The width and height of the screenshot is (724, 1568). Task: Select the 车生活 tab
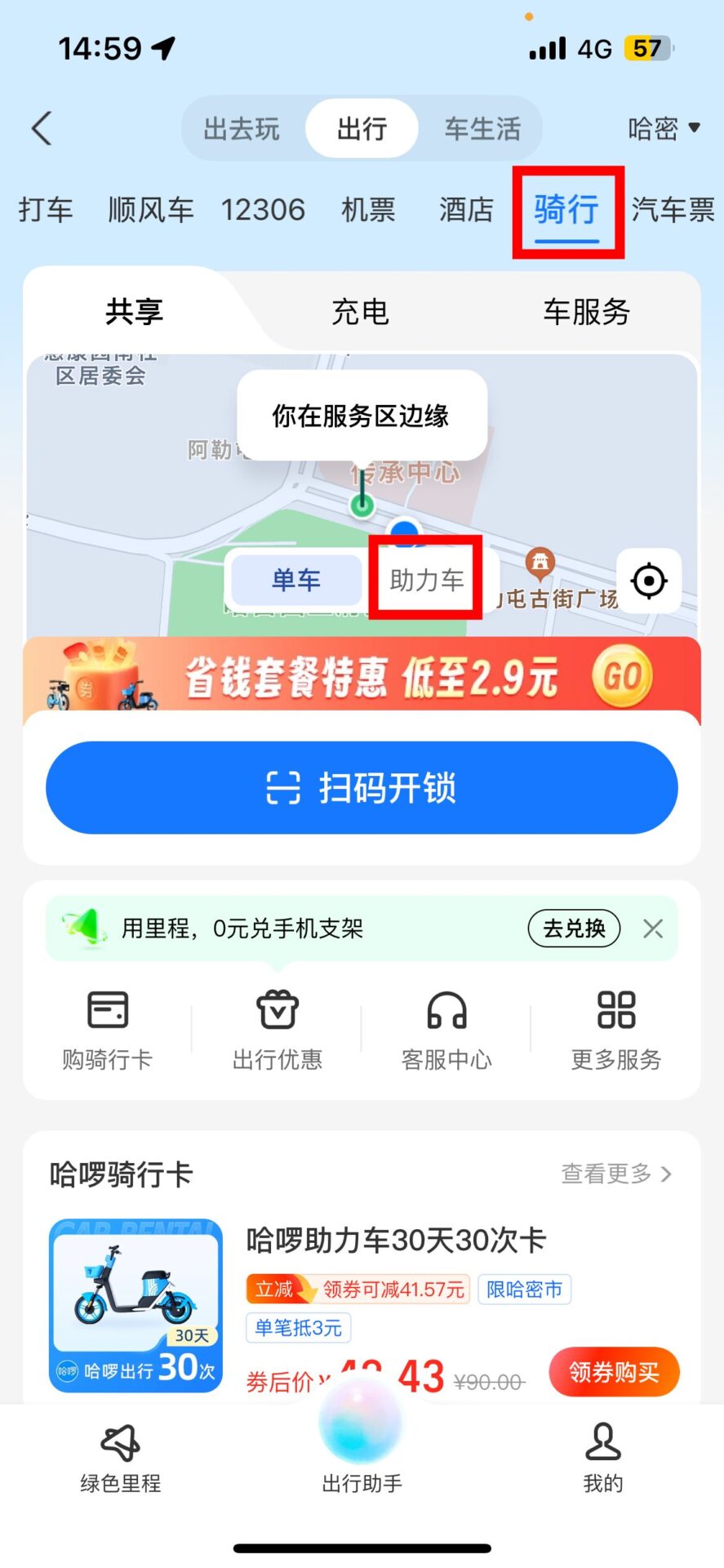[x=482, y=128]
